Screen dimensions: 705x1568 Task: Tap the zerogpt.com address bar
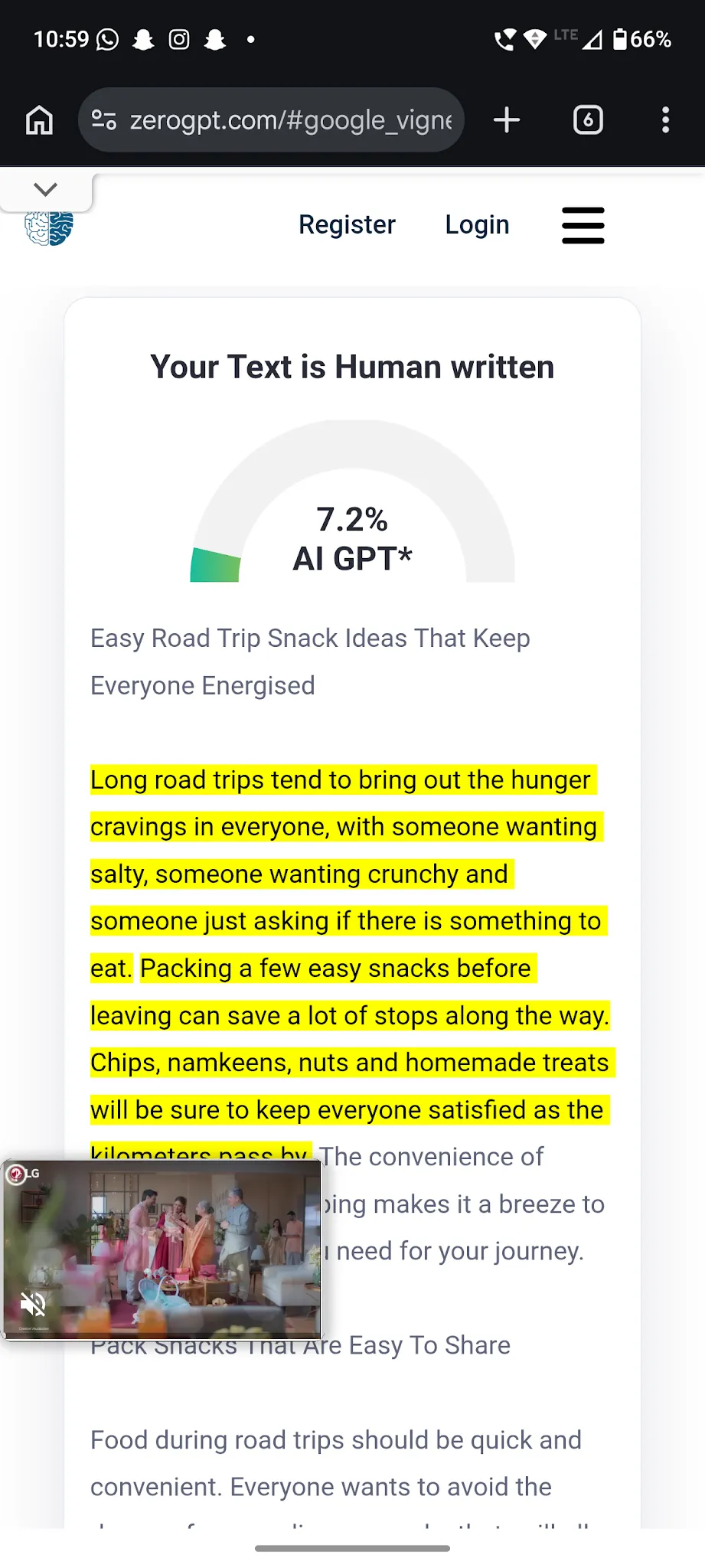(x=290, y=120)
